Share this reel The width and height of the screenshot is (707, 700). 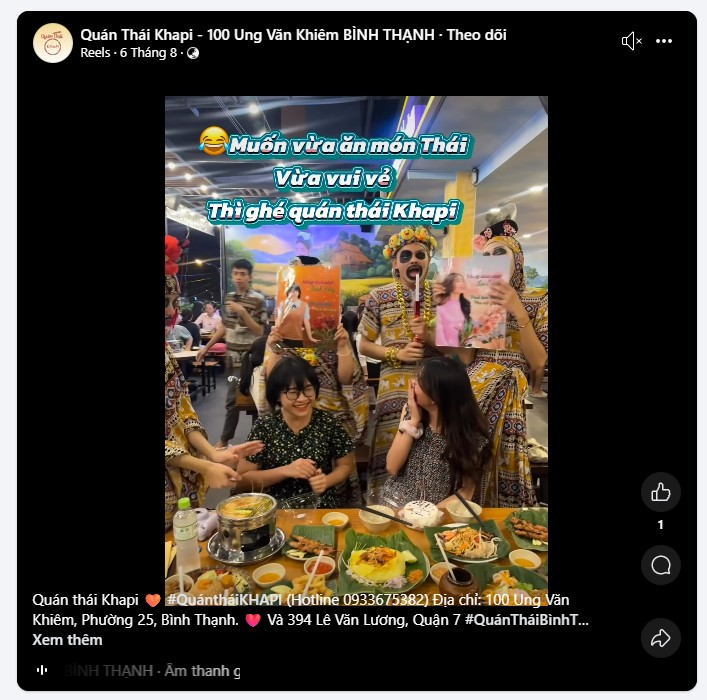(660, 637)
